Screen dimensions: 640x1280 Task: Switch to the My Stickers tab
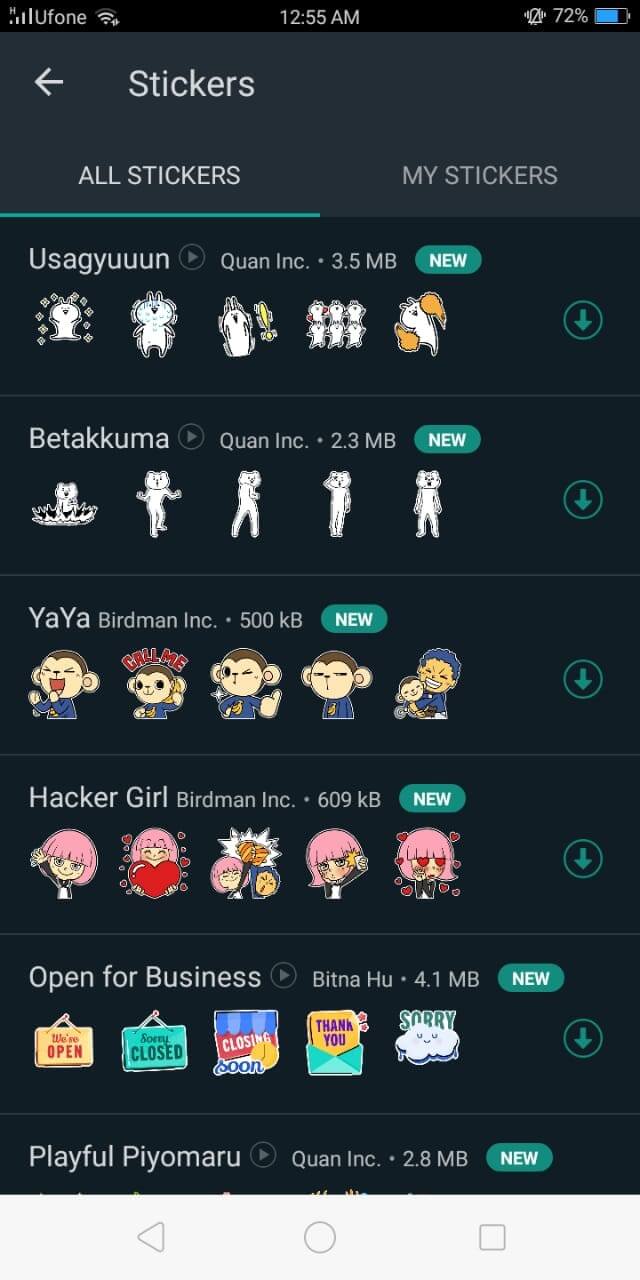coord(479,175)
